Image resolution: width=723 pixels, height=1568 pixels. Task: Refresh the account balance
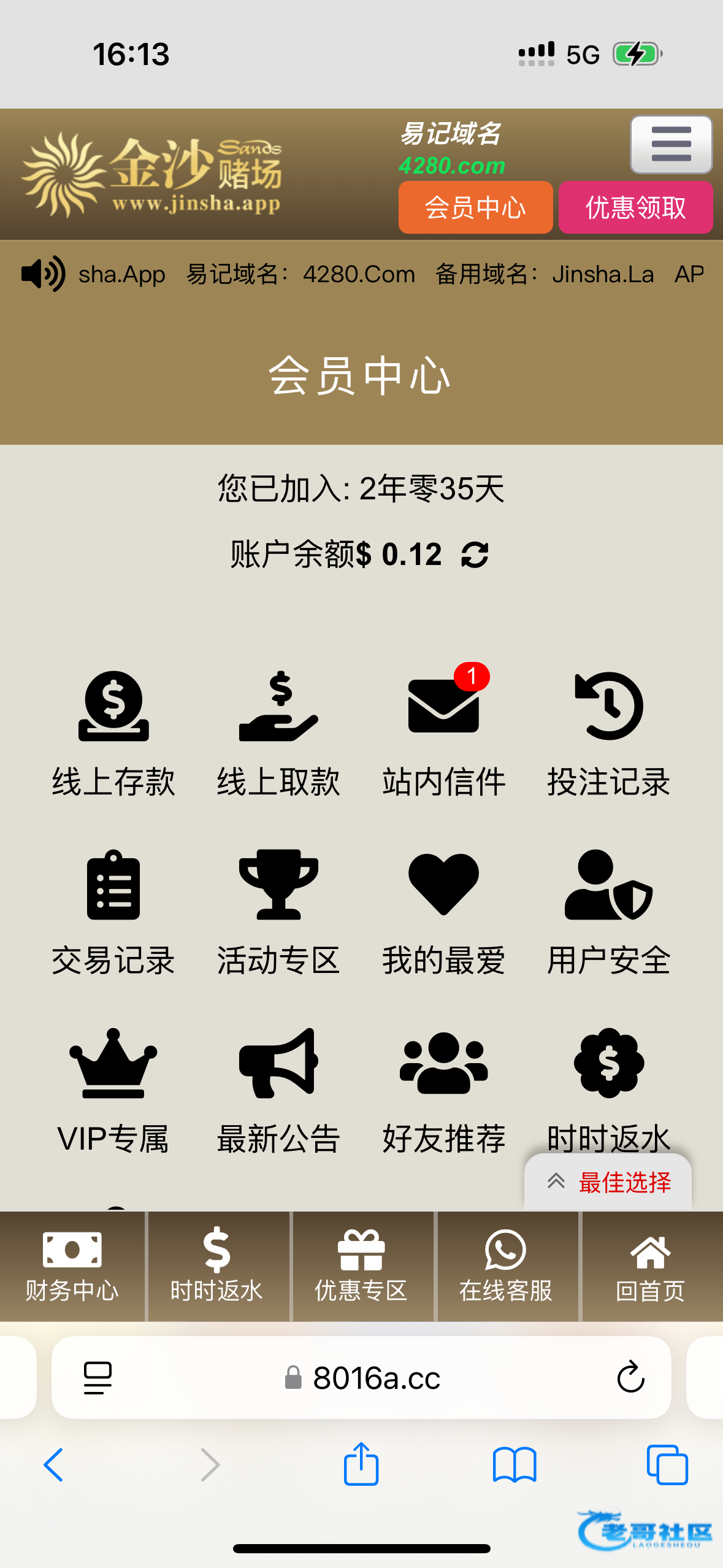pos(475,555)
